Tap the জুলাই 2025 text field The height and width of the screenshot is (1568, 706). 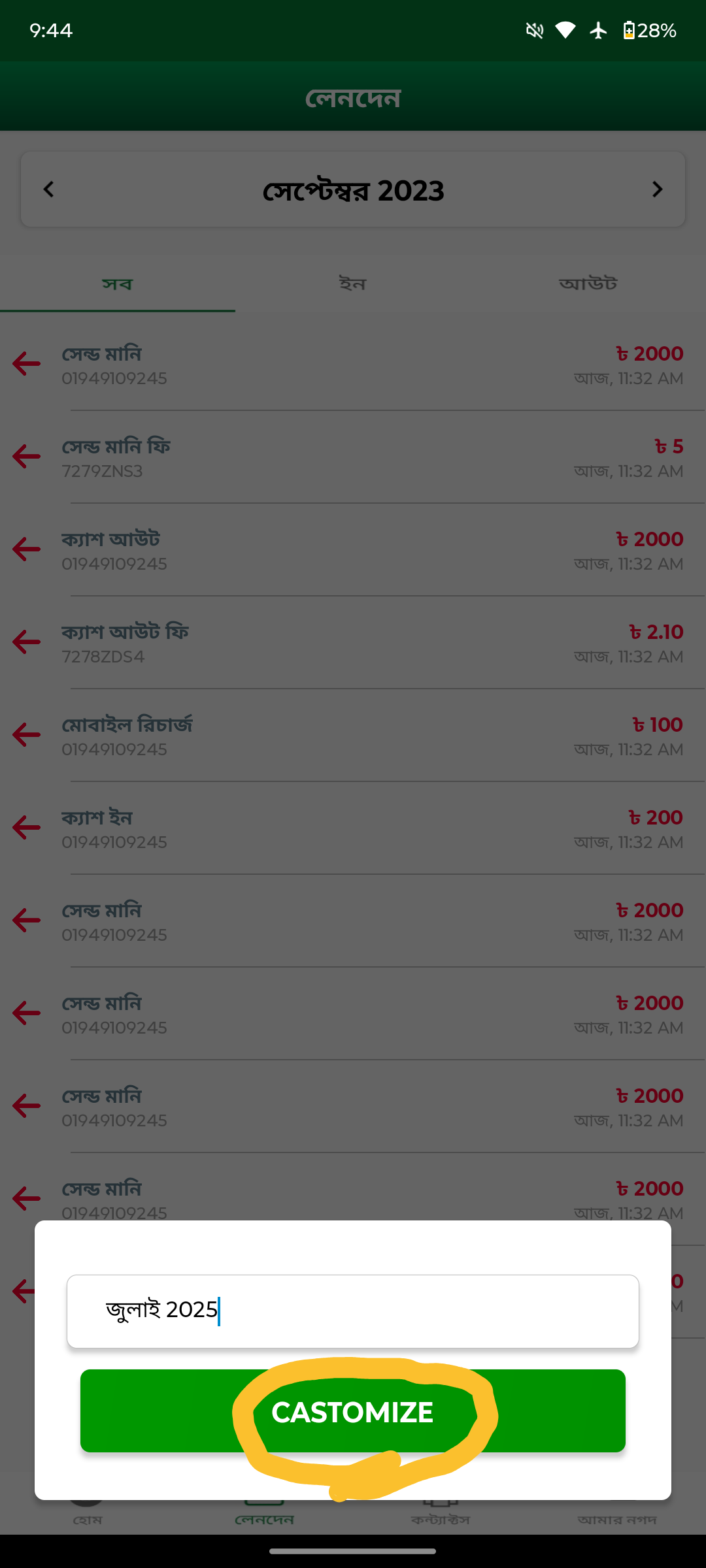coord(353,1311)
